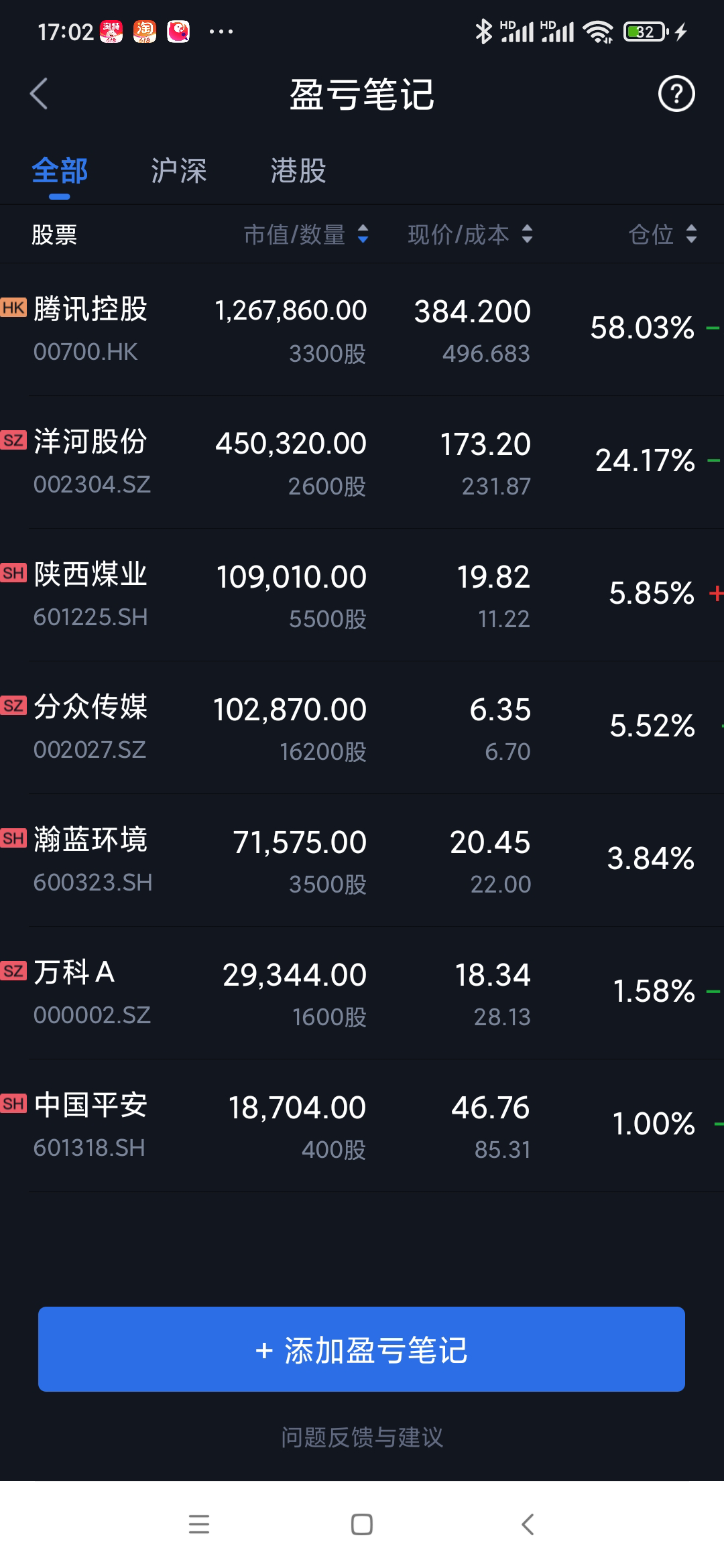Select the 全部 tab
724x1568 pixels.
pyautogui.click(x=60, y=171)
